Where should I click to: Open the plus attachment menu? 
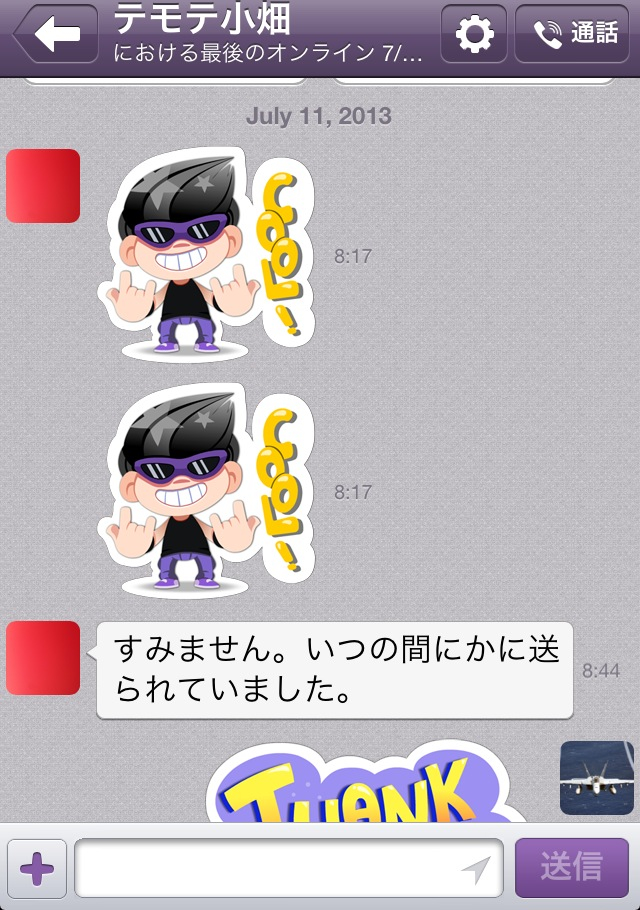coord(37,868)
